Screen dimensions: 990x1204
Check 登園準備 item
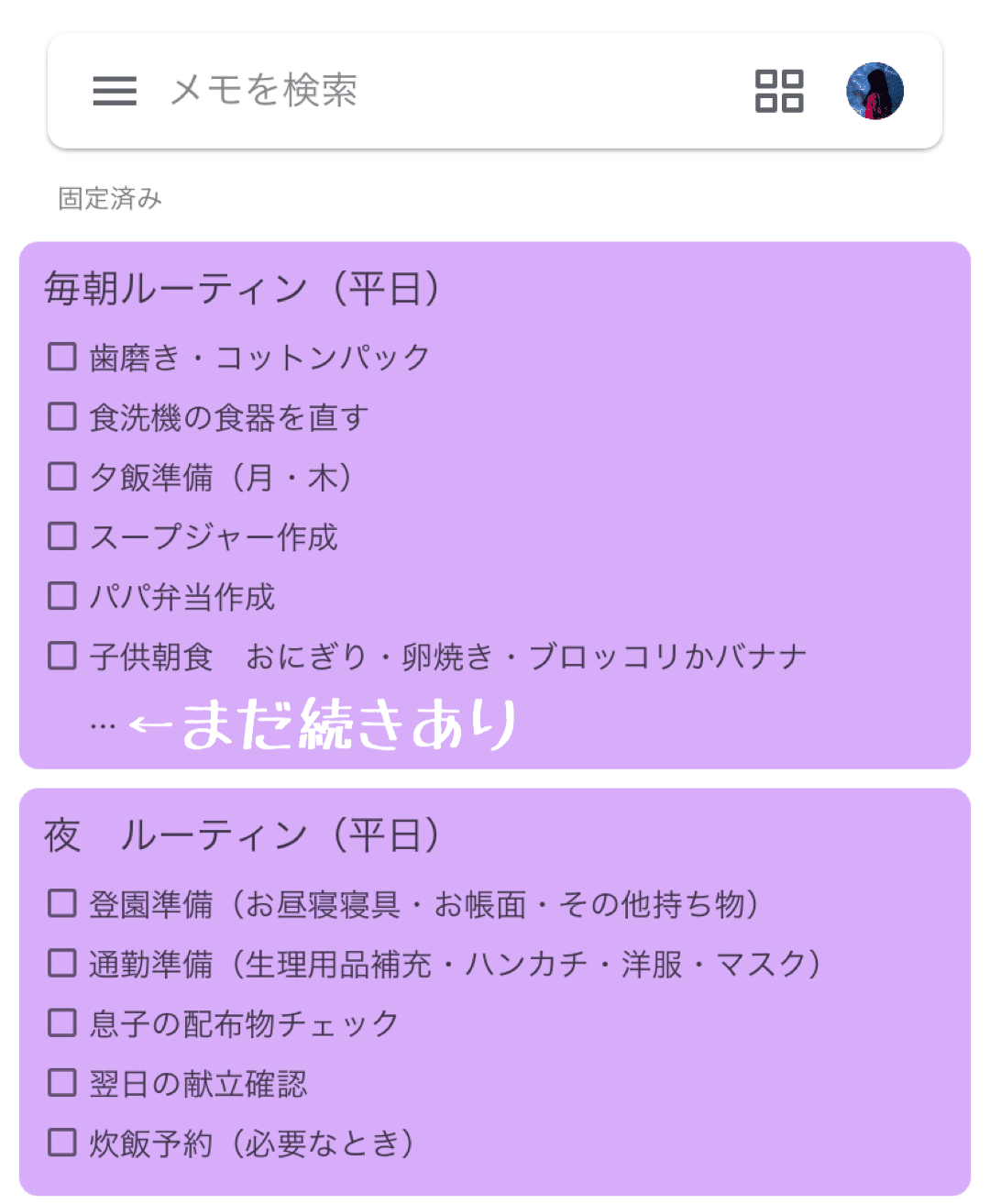(61, 903)
